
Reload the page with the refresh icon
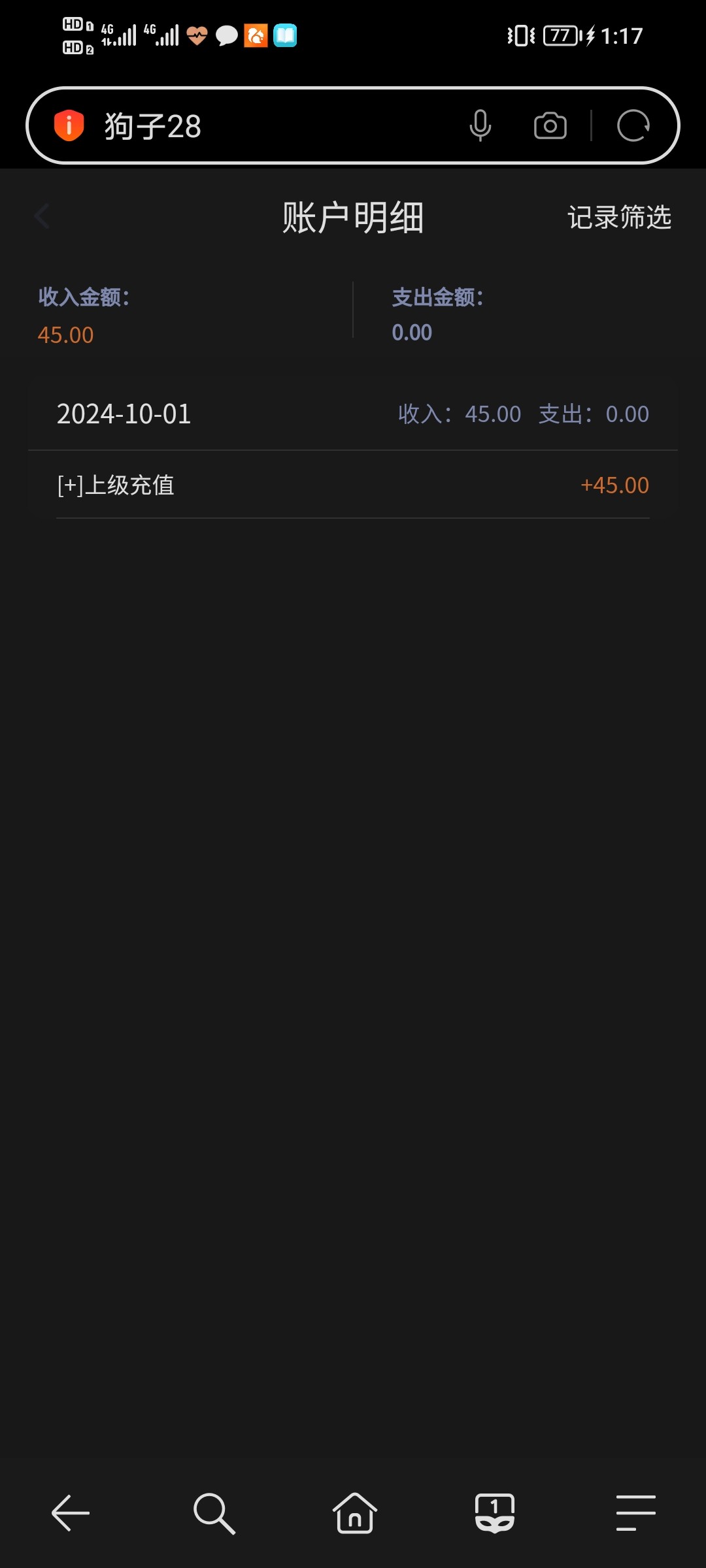[x=633, y=125]
